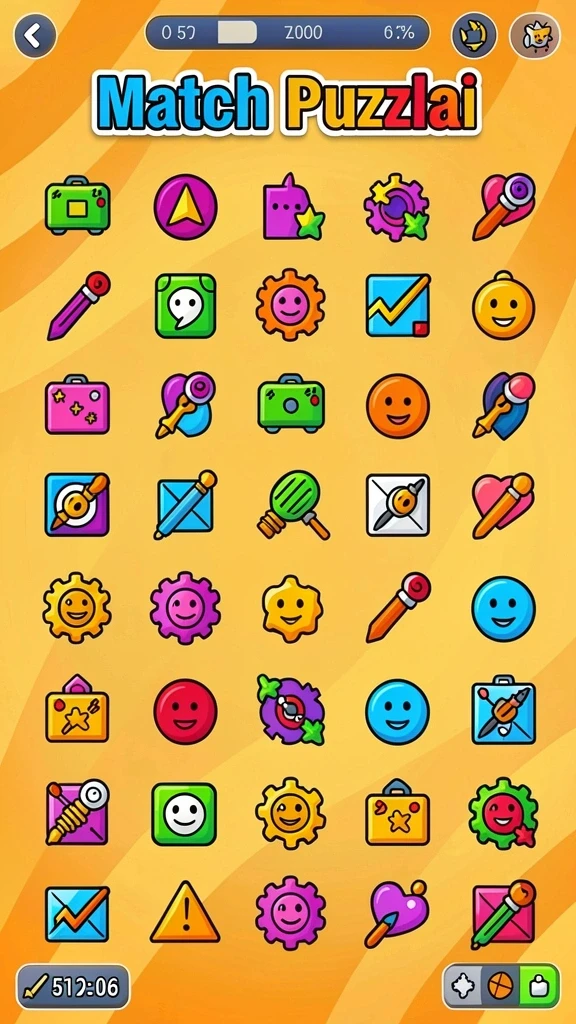576x1024 pixels.
Task: Select the orange gear with pink smiley
Action: click(291, 305)
